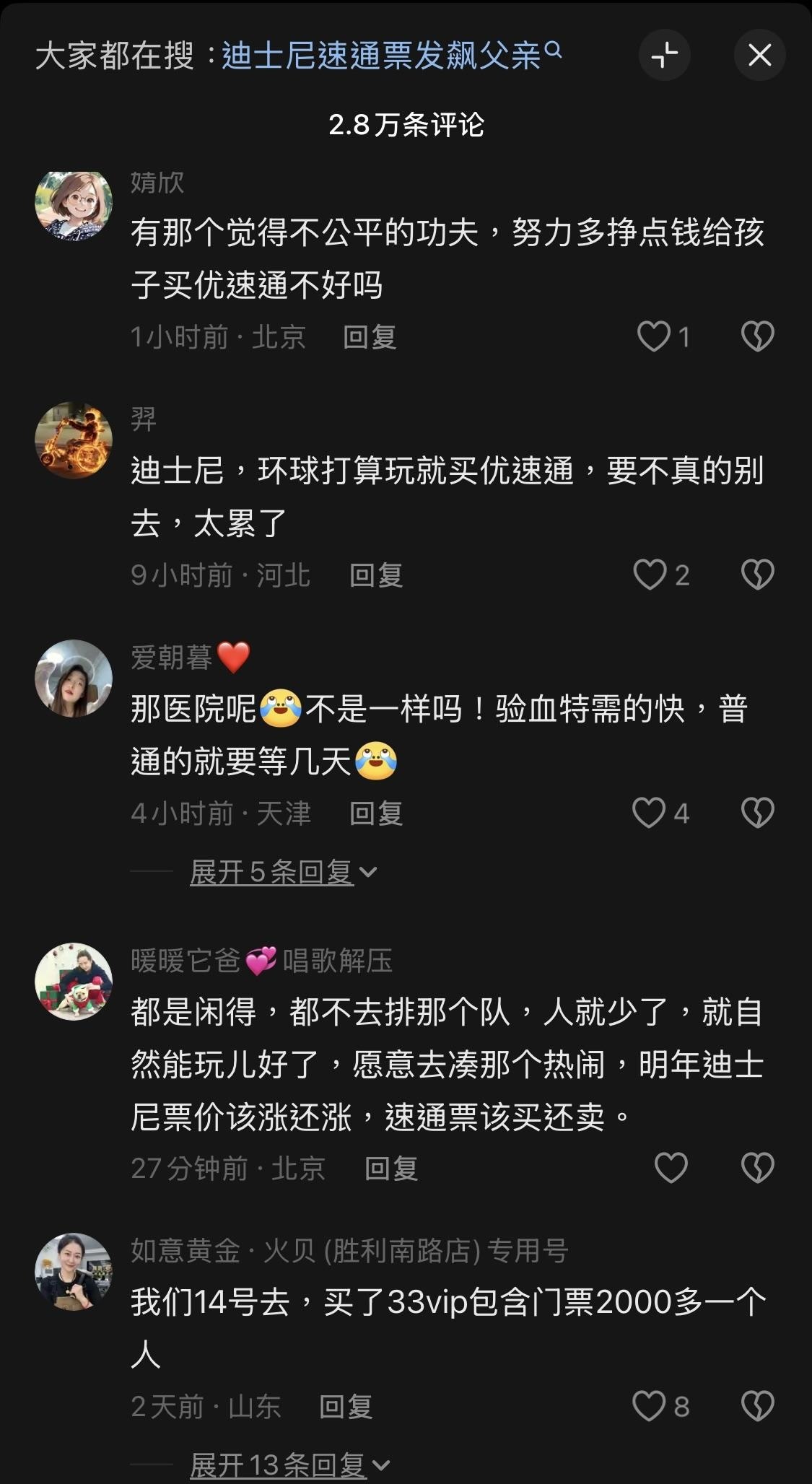Reply to 婧欣's comment

pos(370,336)
